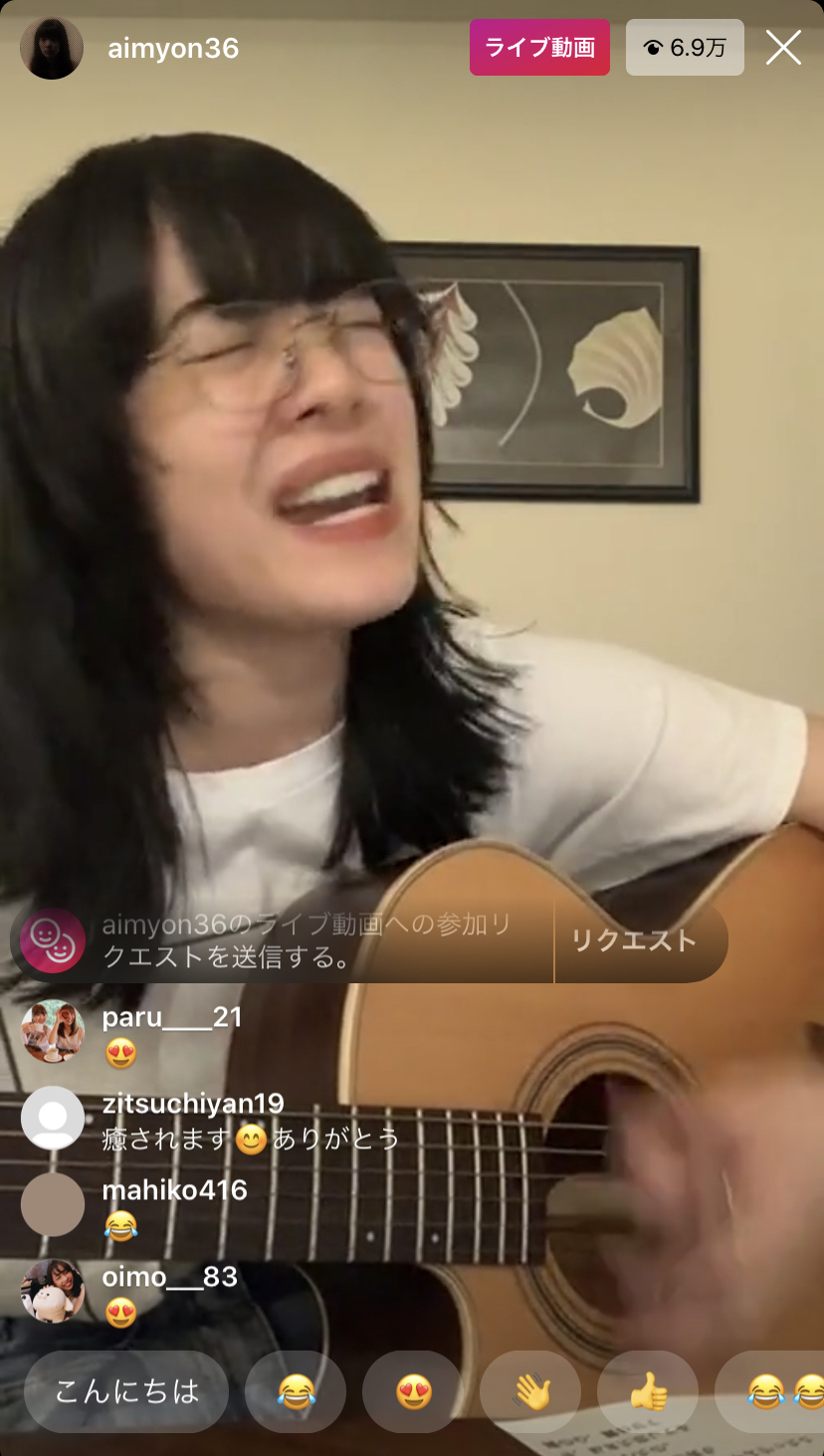The height and width of the screenshot is (1456, 824).
Task: Open zitsuchiyan19's comment profile
Action: pos(53,1118)
